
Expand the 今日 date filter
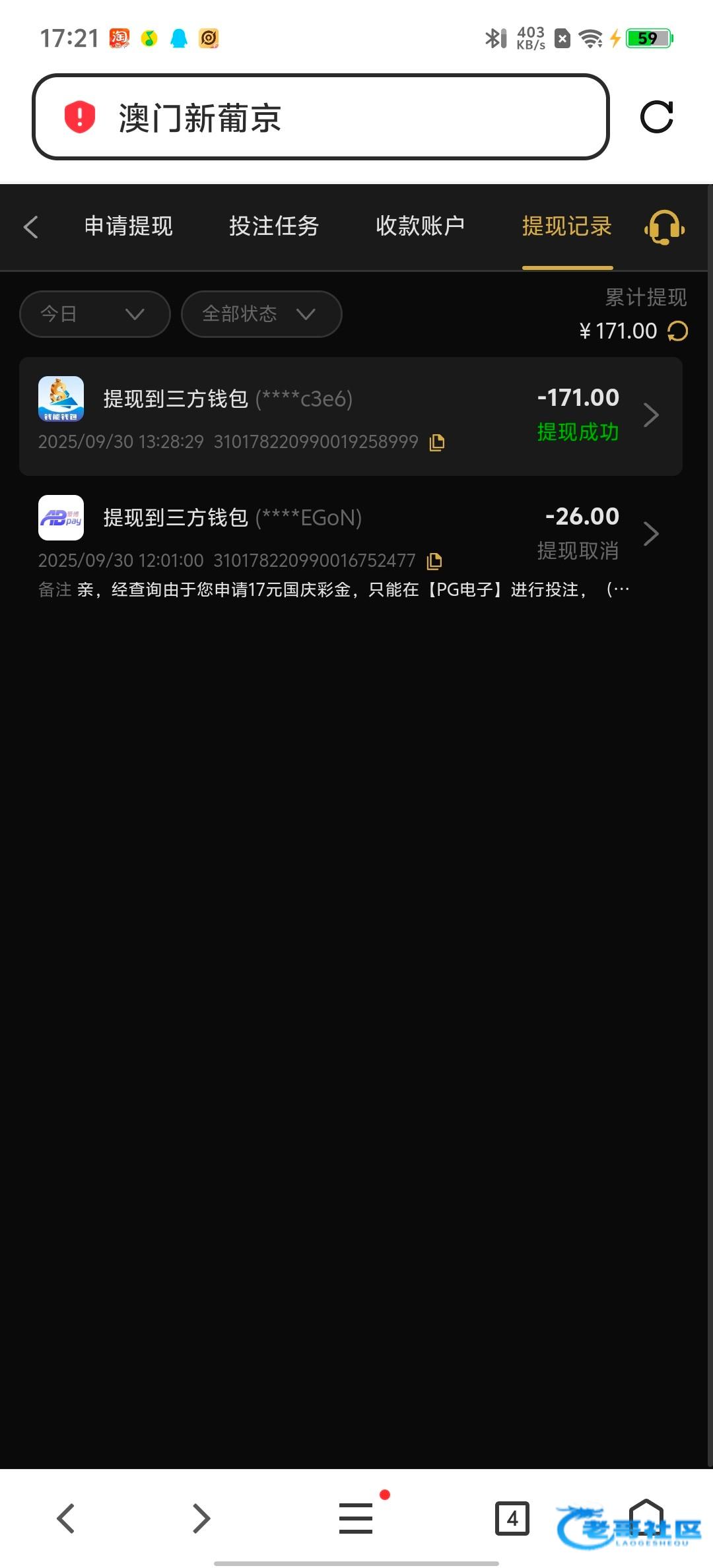pyautogui.click(x=95, y=314)
